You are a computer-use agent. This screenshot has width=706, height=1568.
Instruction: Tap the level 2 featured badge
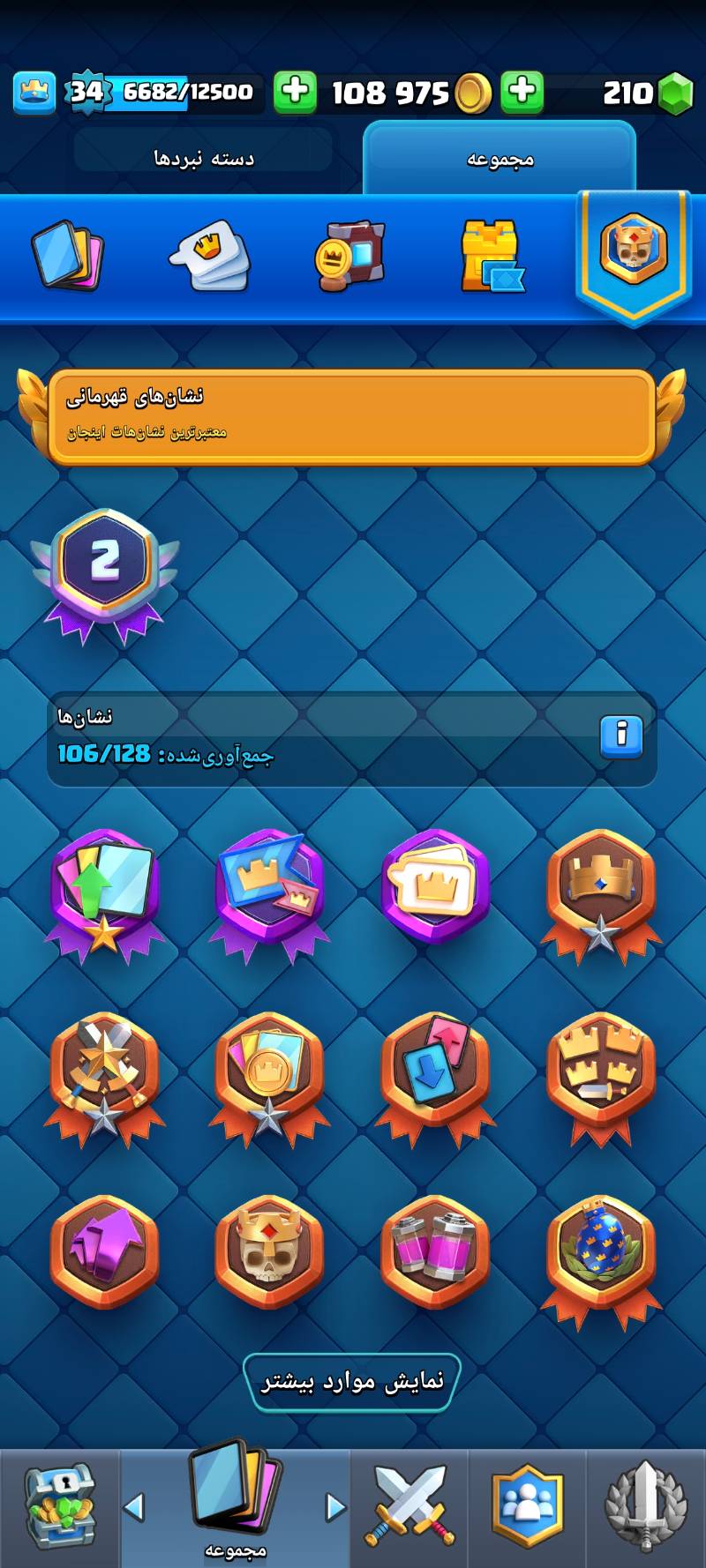click(x=105, y=573)
